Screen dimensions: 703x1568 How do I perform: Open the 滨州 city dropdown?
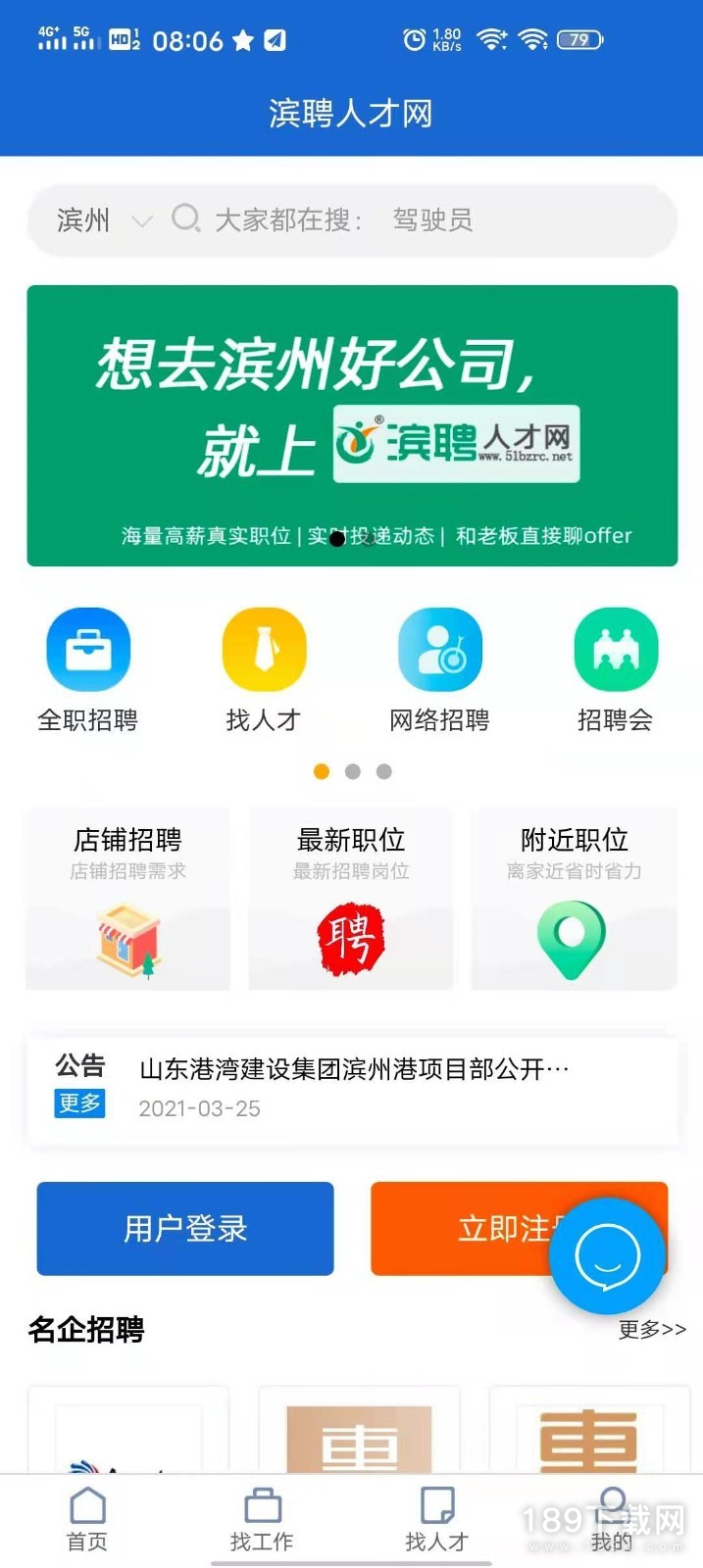pos(102,220)
